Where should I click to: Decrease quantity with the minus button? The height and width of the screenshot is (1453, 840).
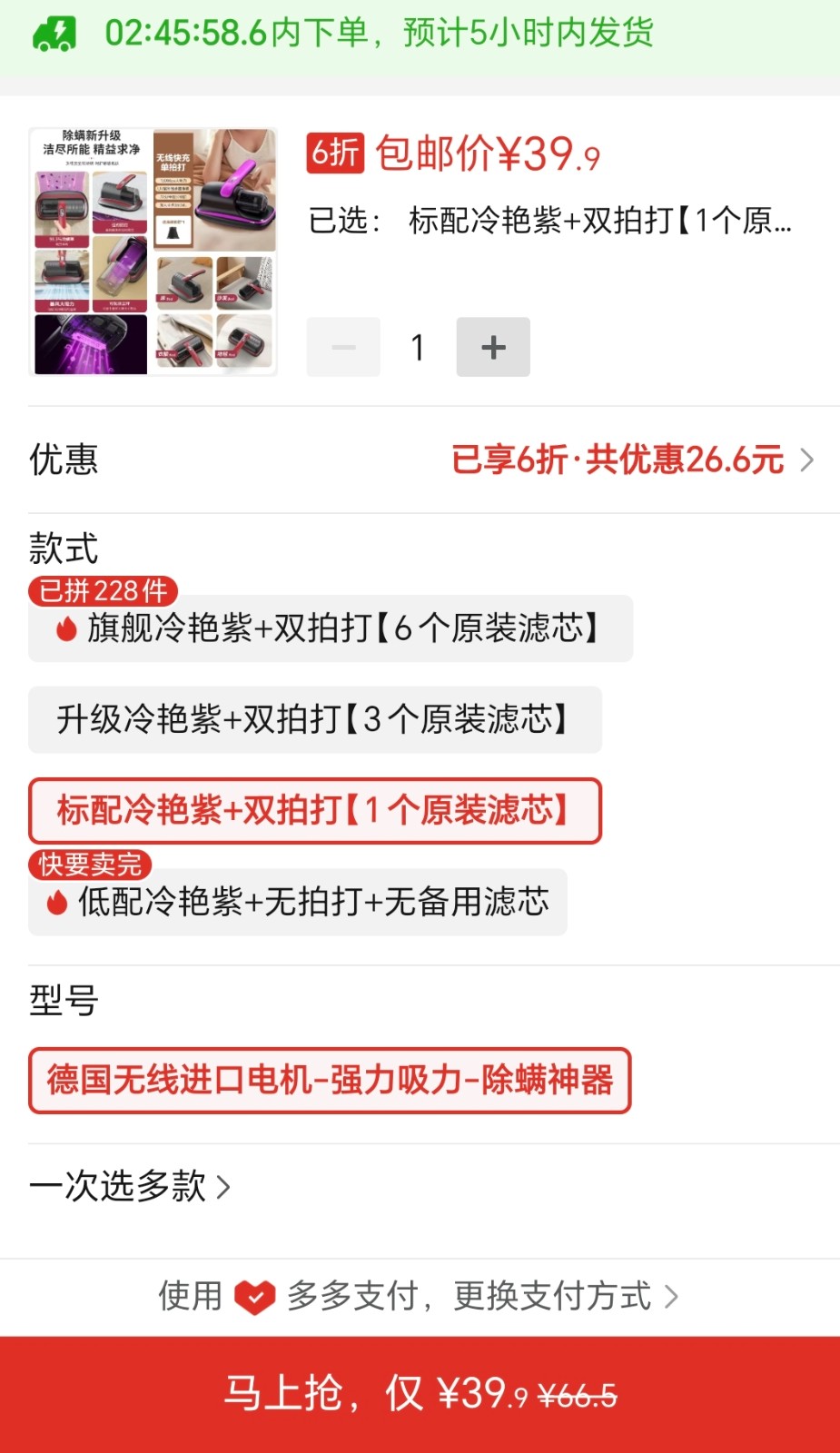click(x=343, y=347)
